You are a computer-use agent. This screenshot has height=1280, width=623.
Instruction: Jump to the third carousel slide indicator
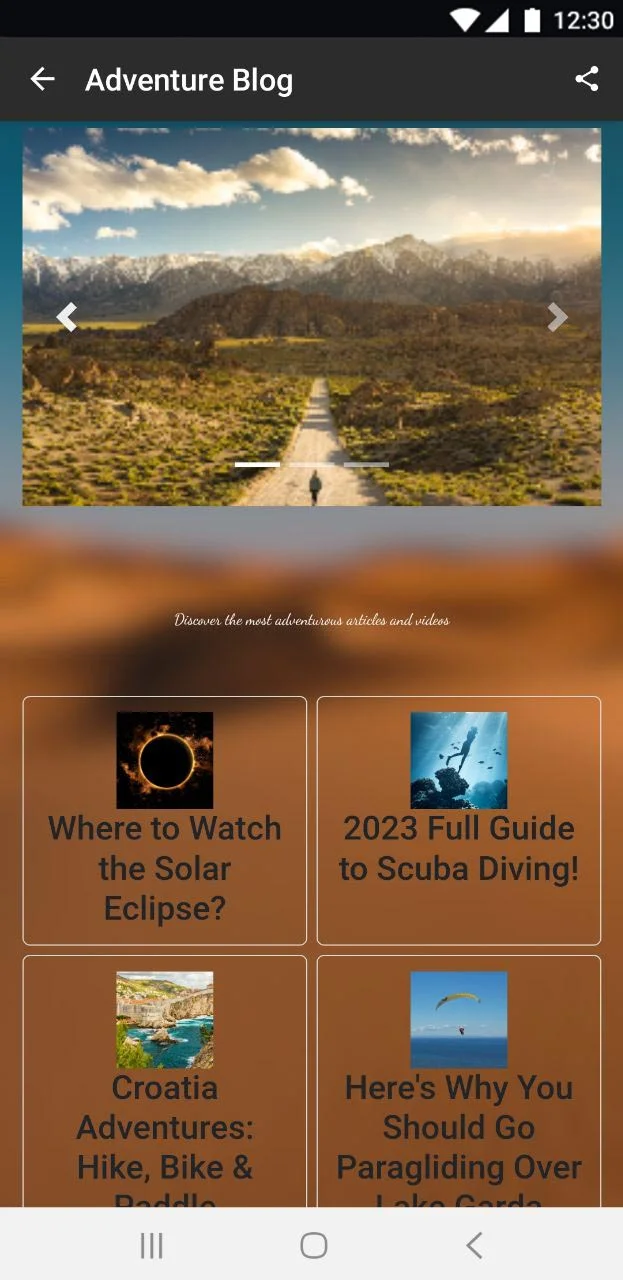(x=366, y=465)
